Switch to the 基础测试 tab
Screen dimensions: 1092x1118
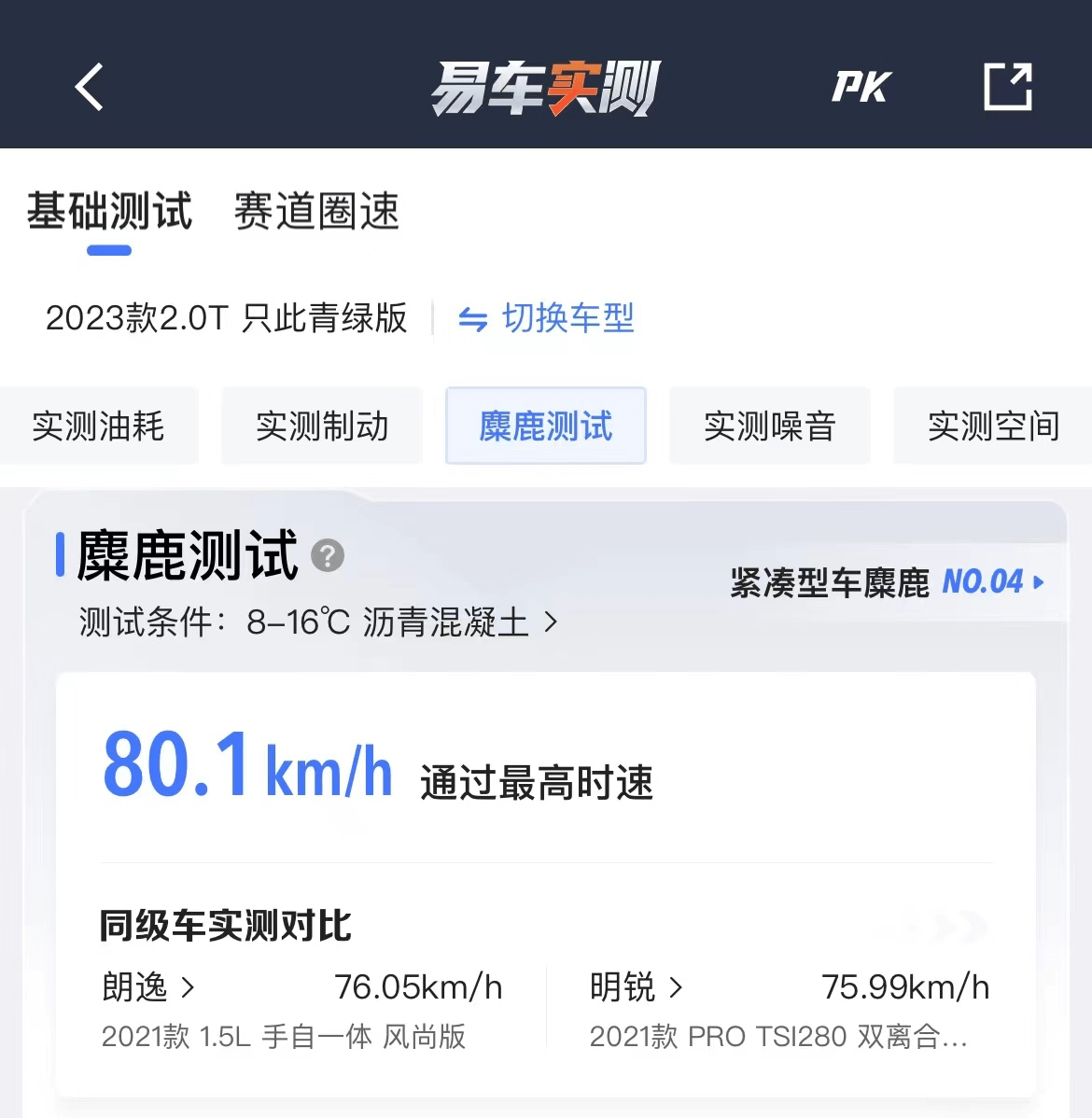pos(109,212)
